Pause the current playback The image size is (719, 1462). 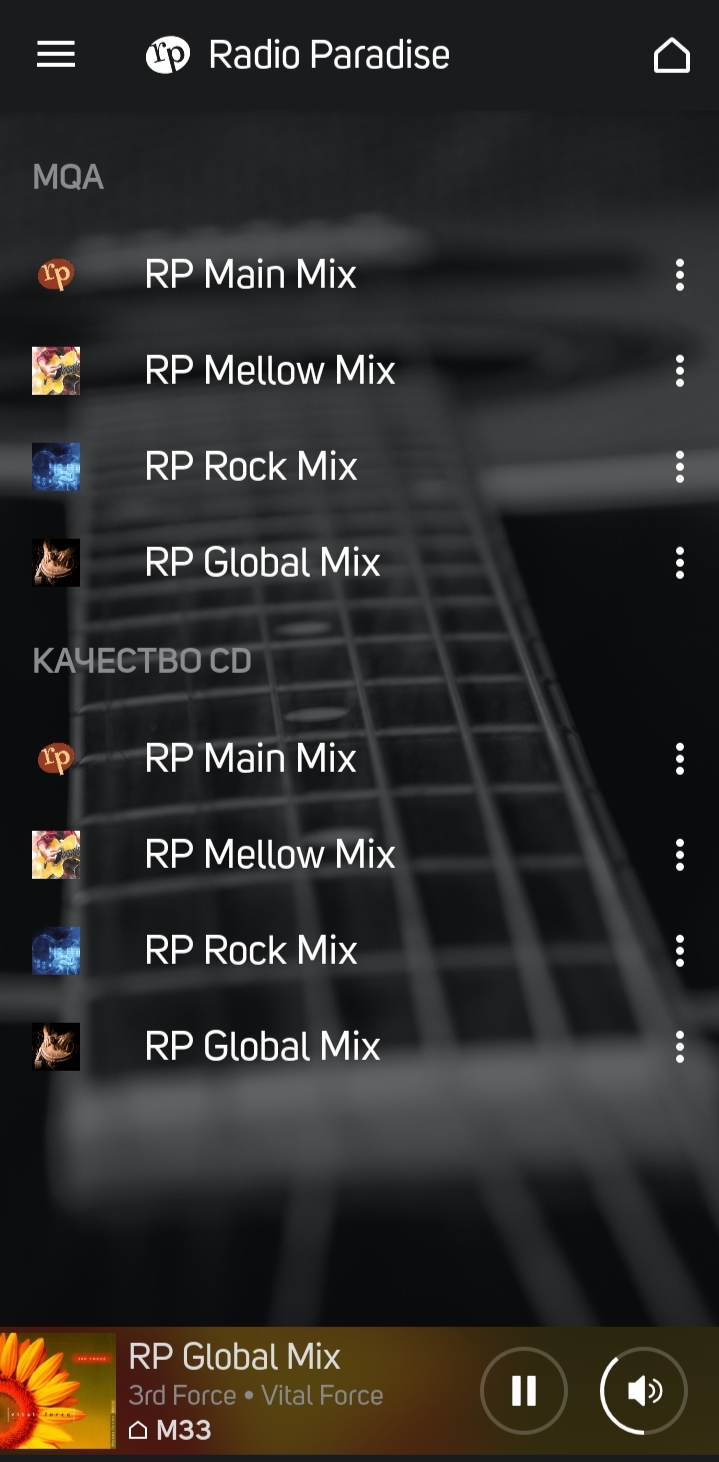(523, 1391)
